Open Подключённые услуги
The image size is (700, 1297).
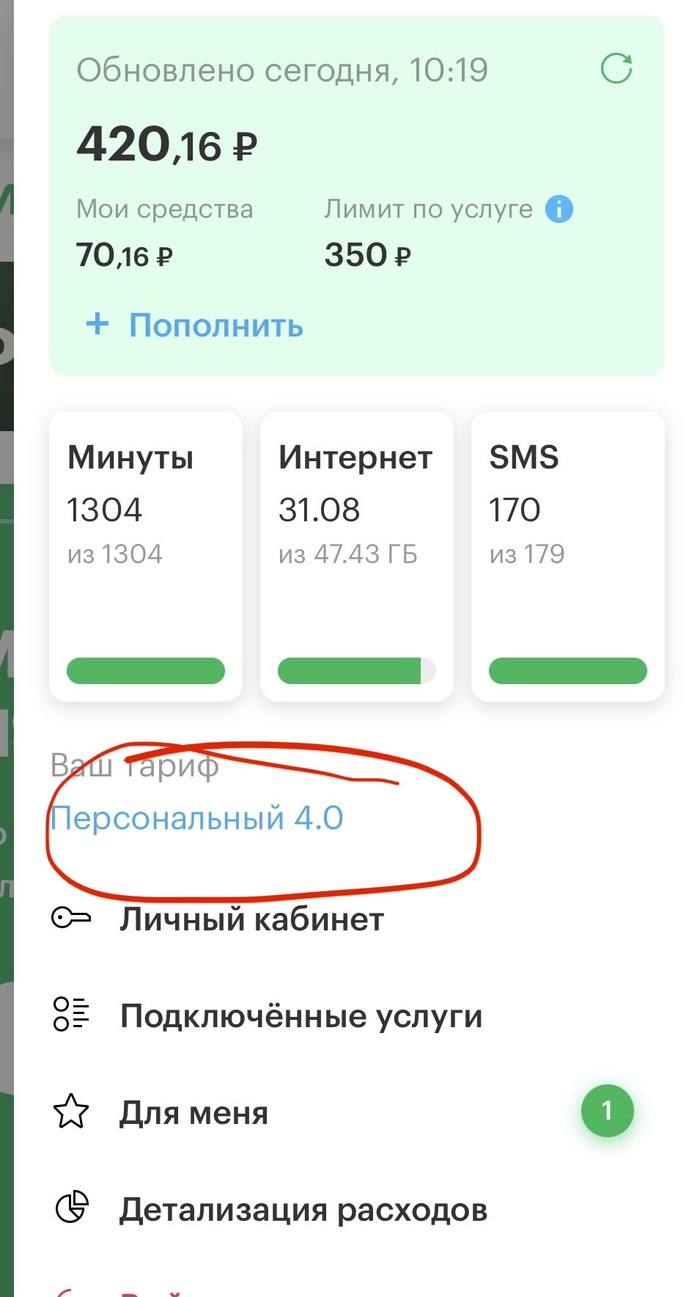click(x=300, y=1016)
